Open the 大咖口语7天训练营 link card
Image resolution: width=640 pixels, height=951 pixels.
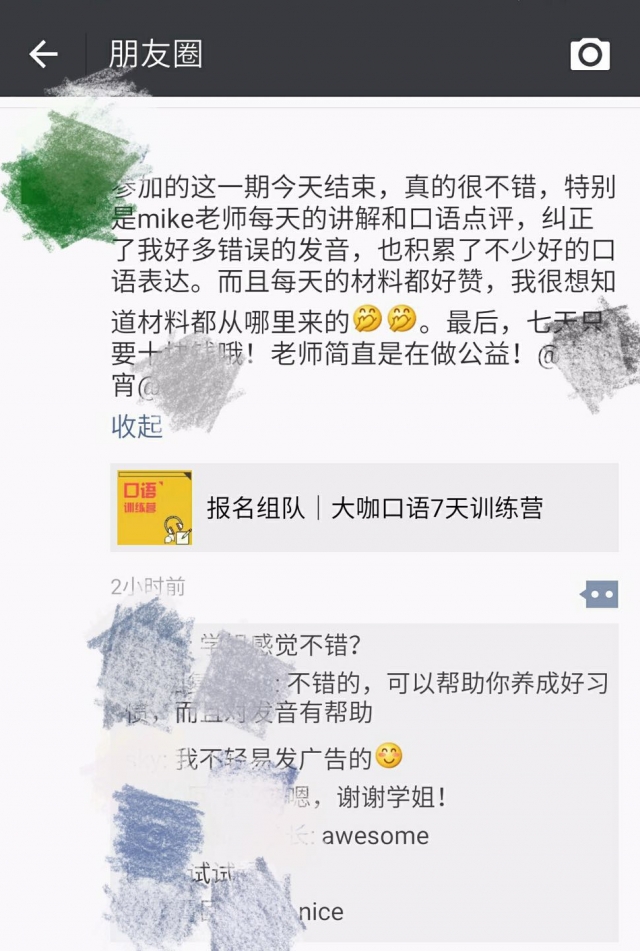coord(364,508)
